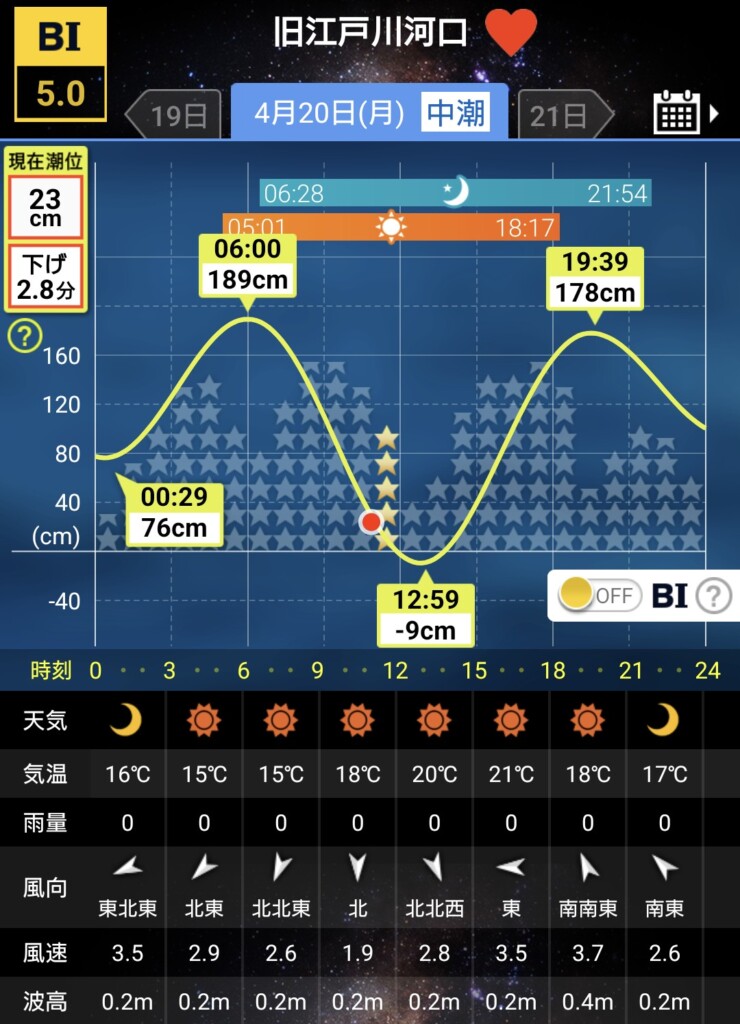
Task: Open the calendar date picker
Action: pos(677,113)
